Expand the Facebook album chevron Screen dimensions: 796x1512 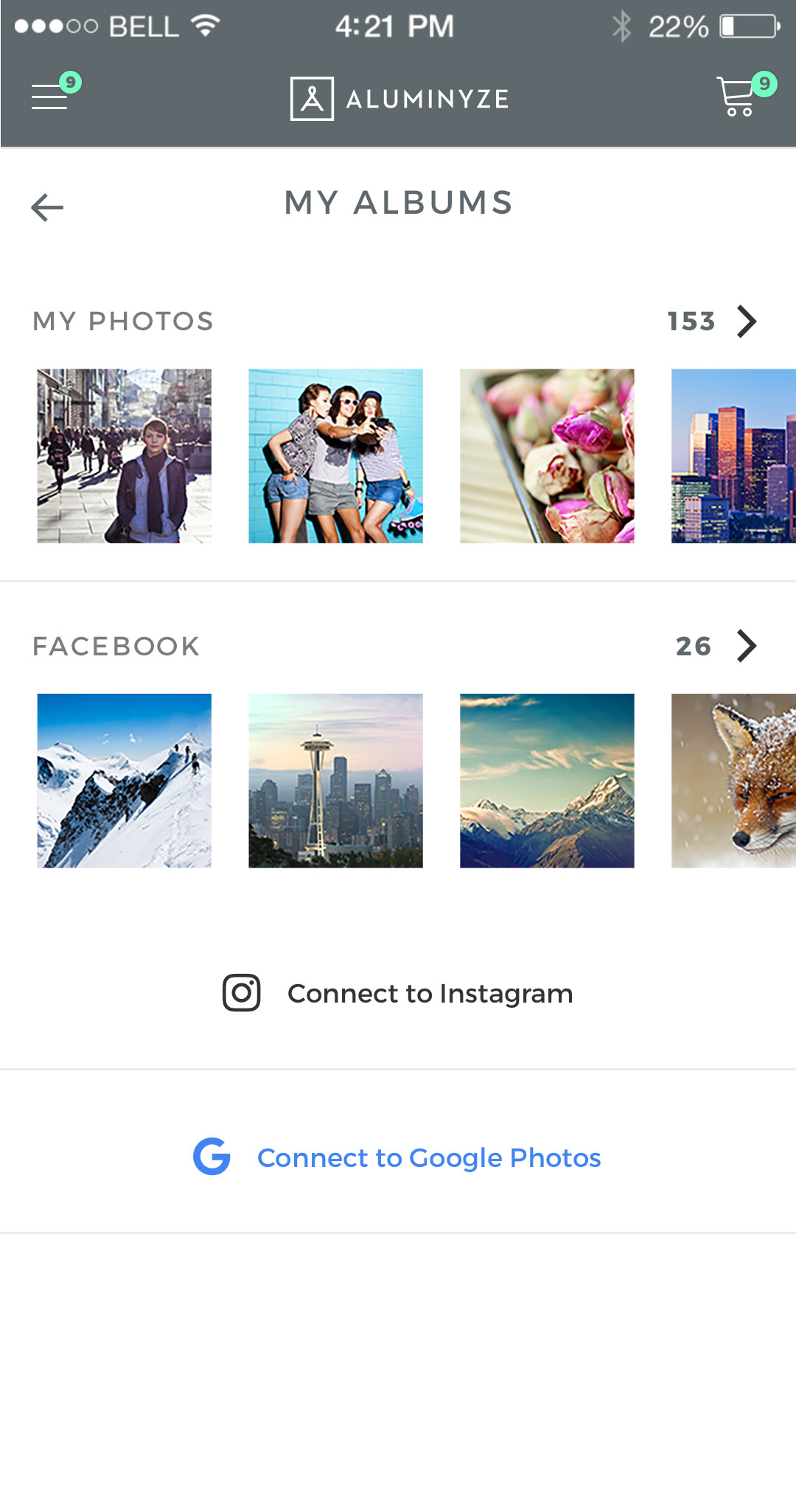click(747, 646)
